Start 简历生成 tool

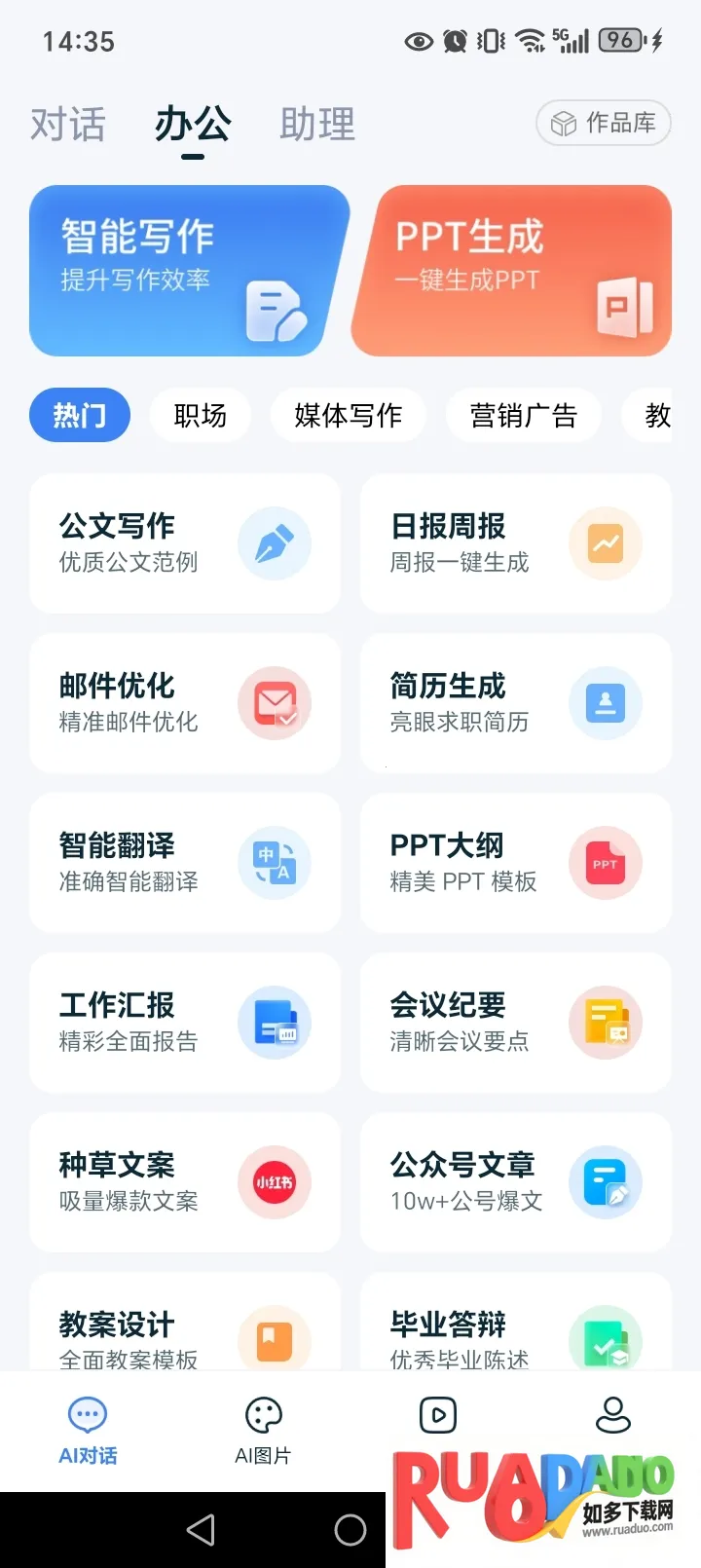point(516,703)
